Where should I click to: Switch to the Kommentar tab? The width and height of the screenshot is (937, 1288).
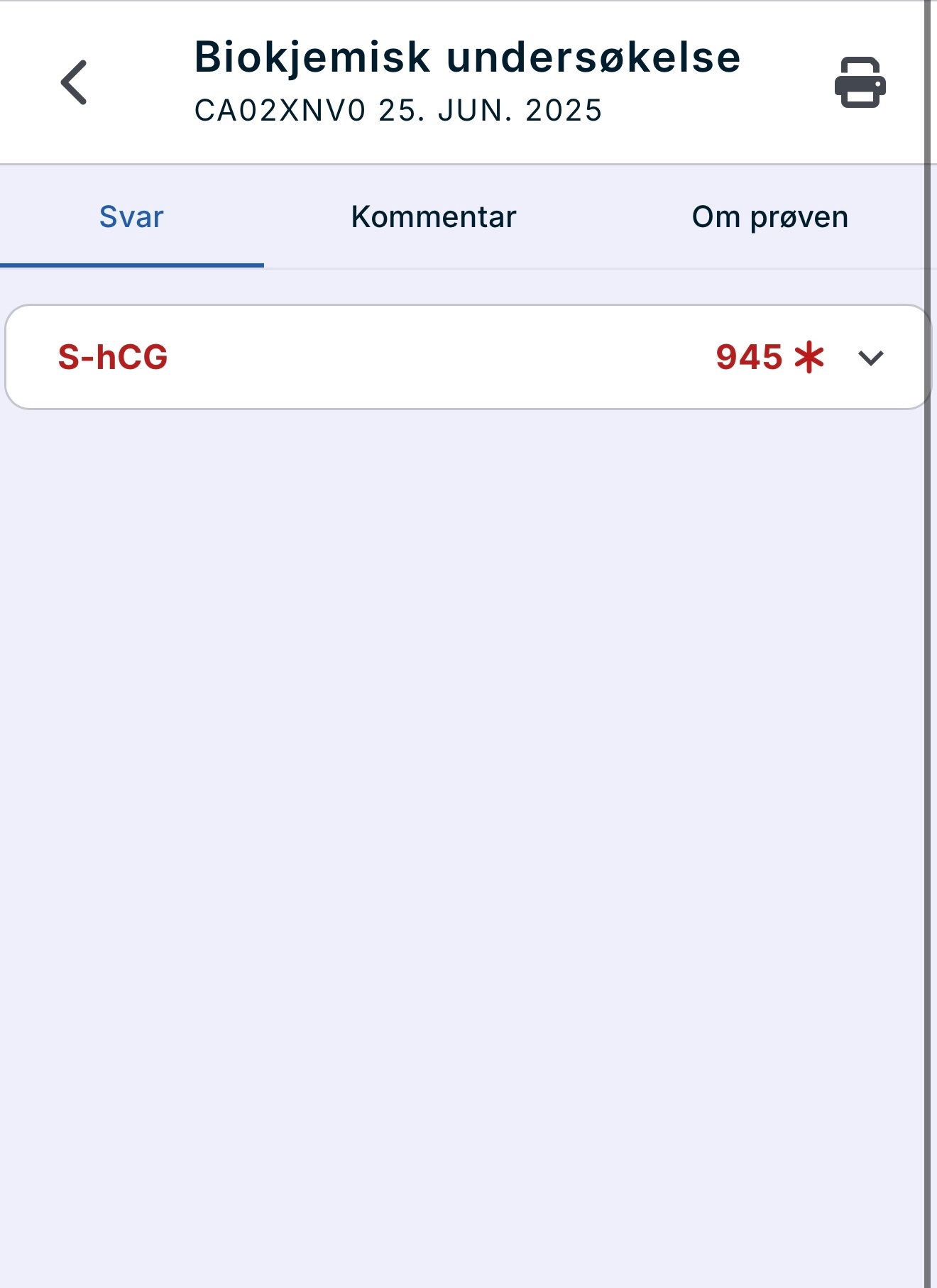point(433,217)
